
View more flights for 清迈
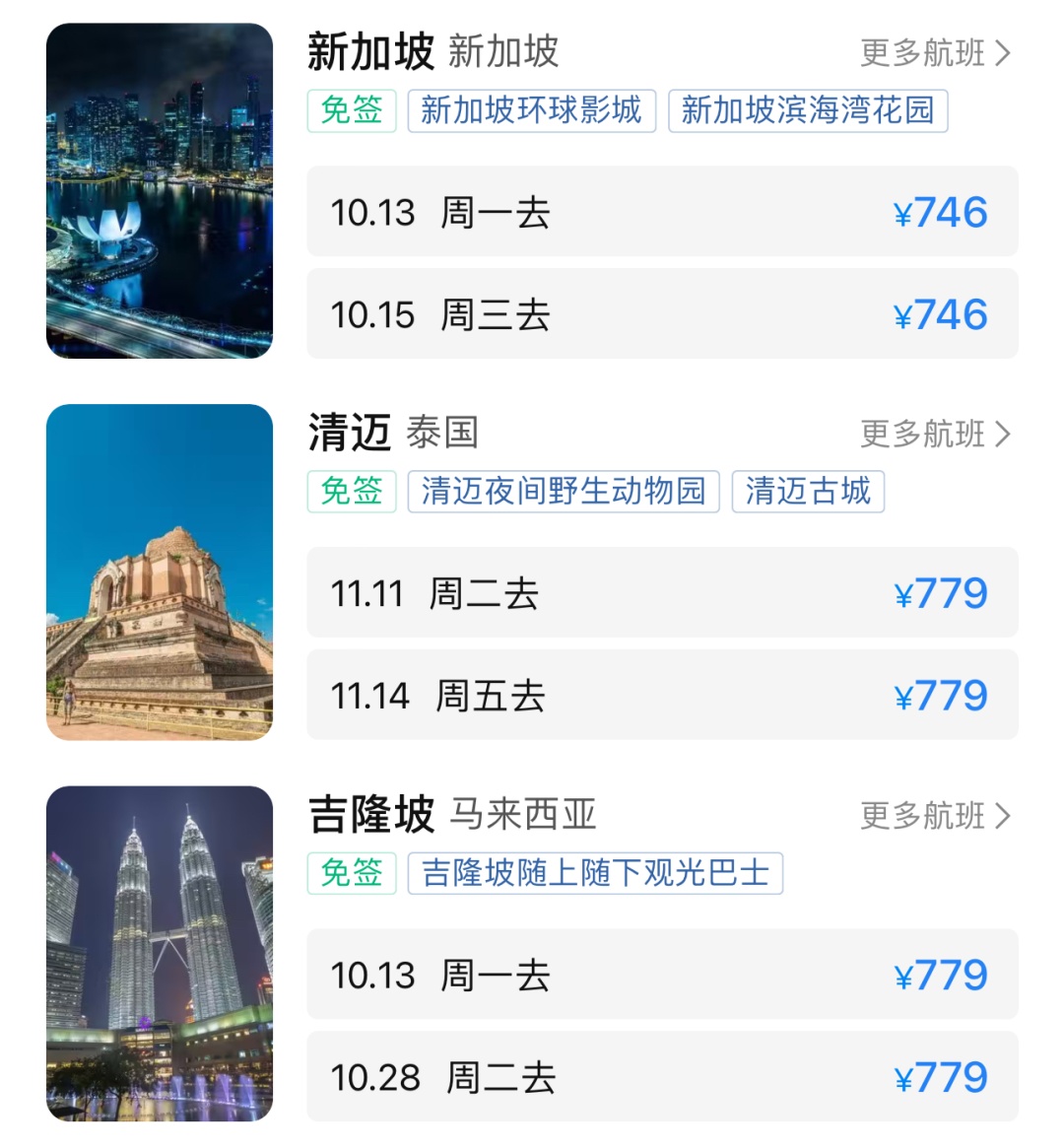(x=934, y=434)
